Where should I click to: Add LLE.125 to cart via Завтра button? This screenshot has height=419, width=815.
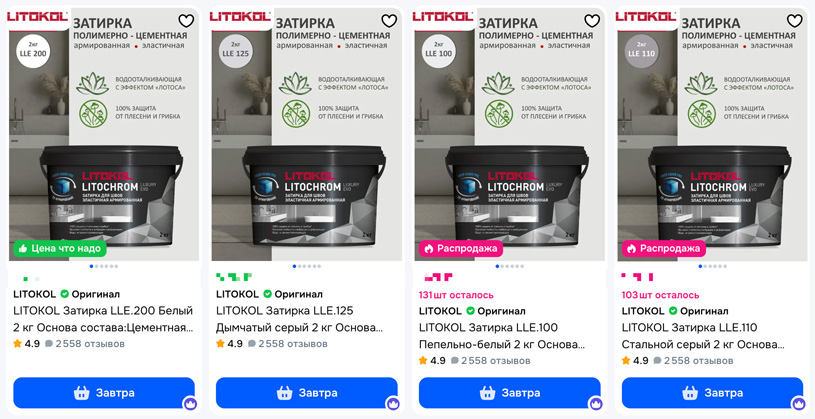(306, 393)
